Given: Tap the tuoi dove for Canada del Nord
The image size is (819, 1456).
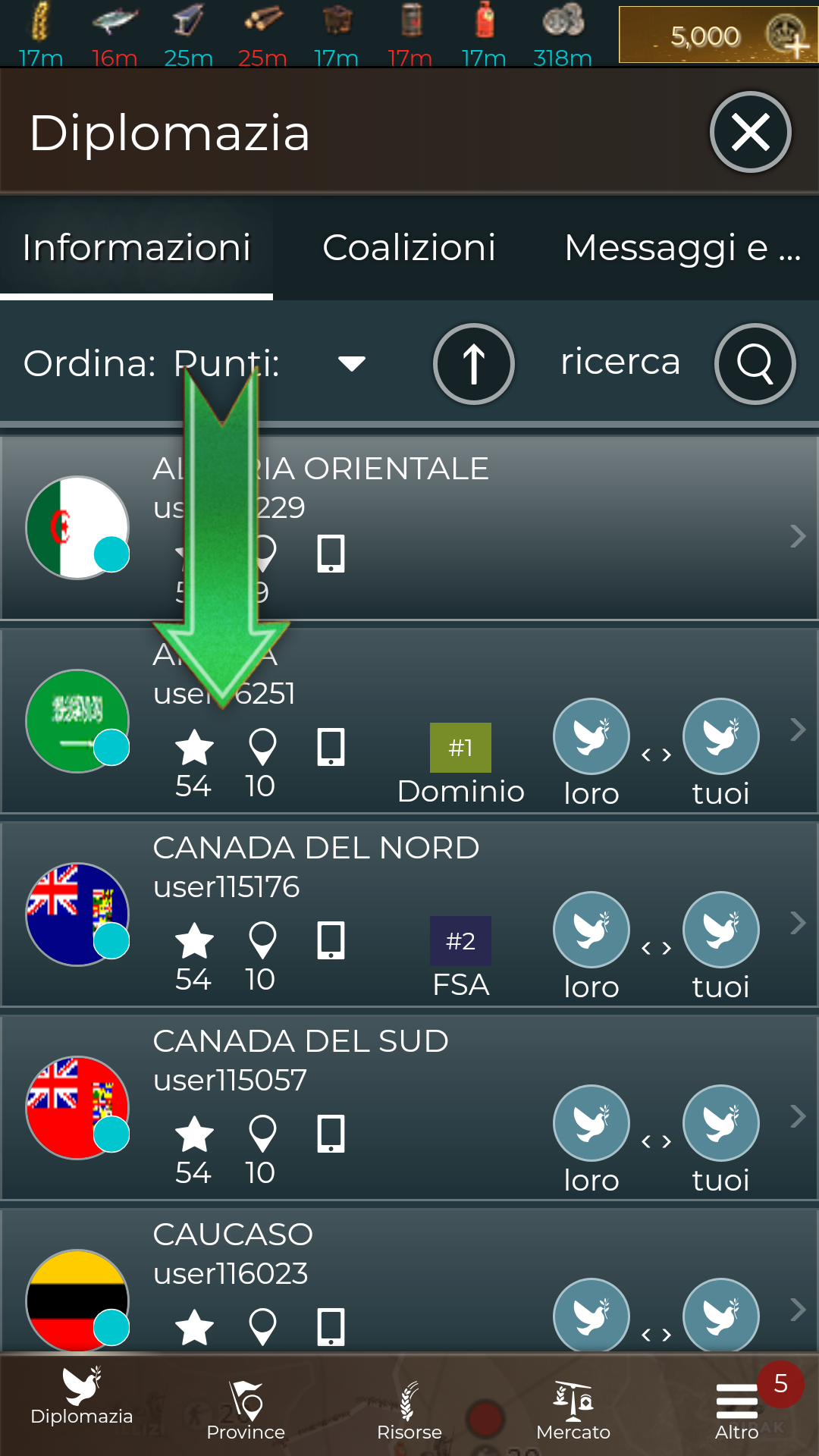Looking at the screenshot, I should pos(720,930).
